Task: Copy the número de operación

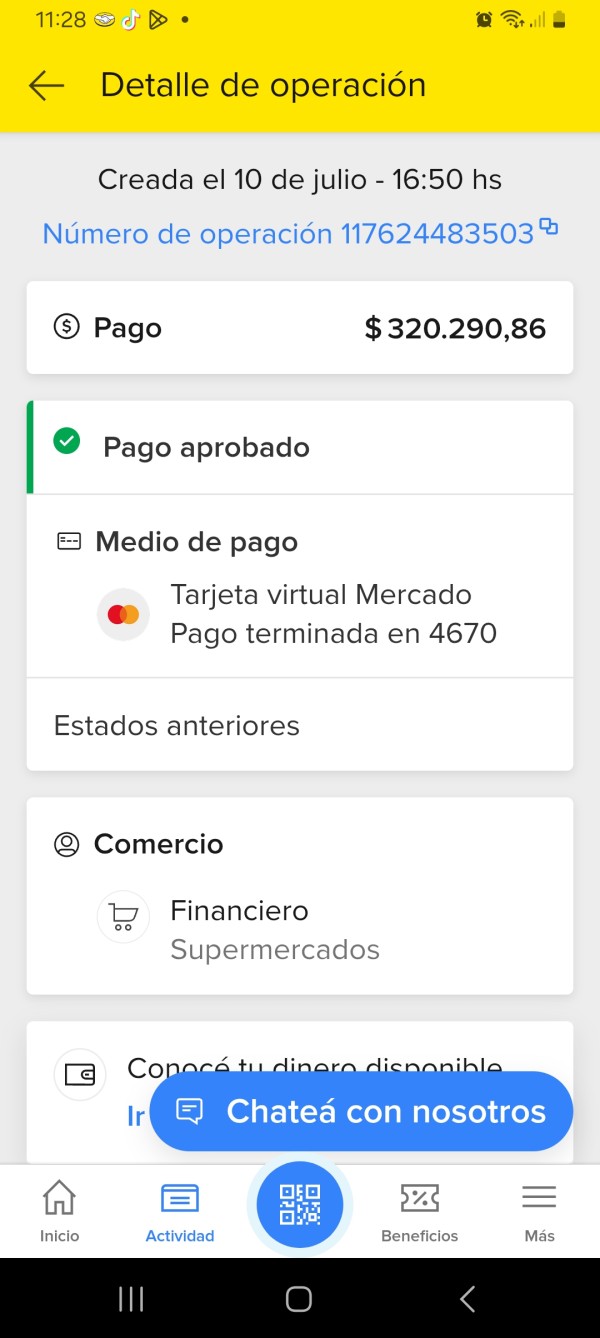Action: click(x=548, y=227)
